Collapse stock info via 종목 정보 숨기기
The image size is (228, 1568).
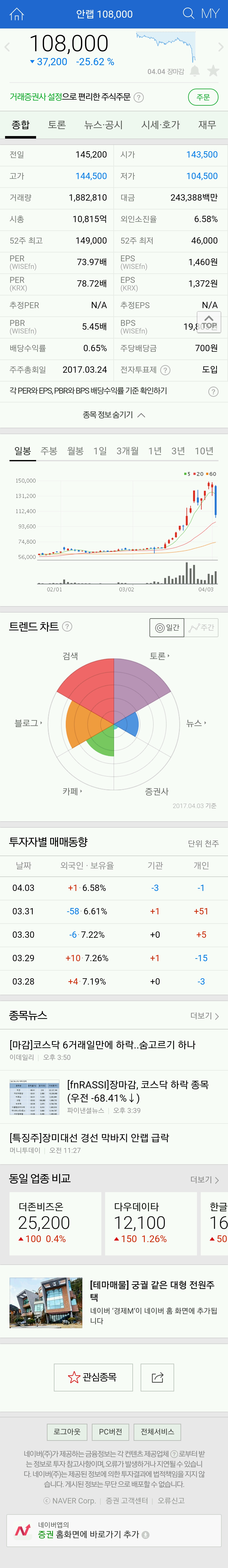[x=114, y=414]
